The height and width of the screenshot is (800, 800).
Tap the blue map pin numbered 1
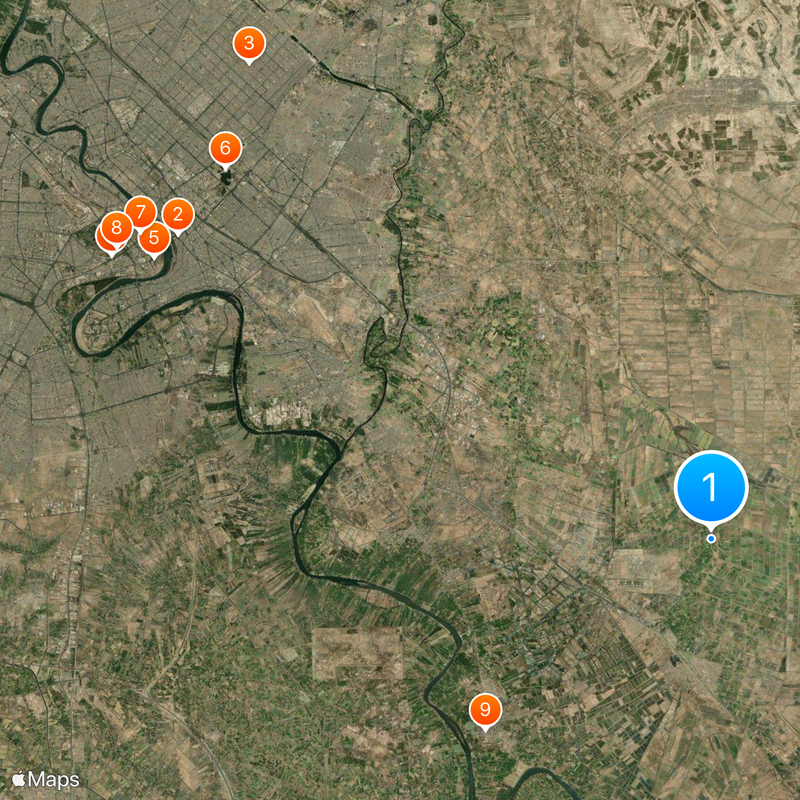(x=711, y=488)
